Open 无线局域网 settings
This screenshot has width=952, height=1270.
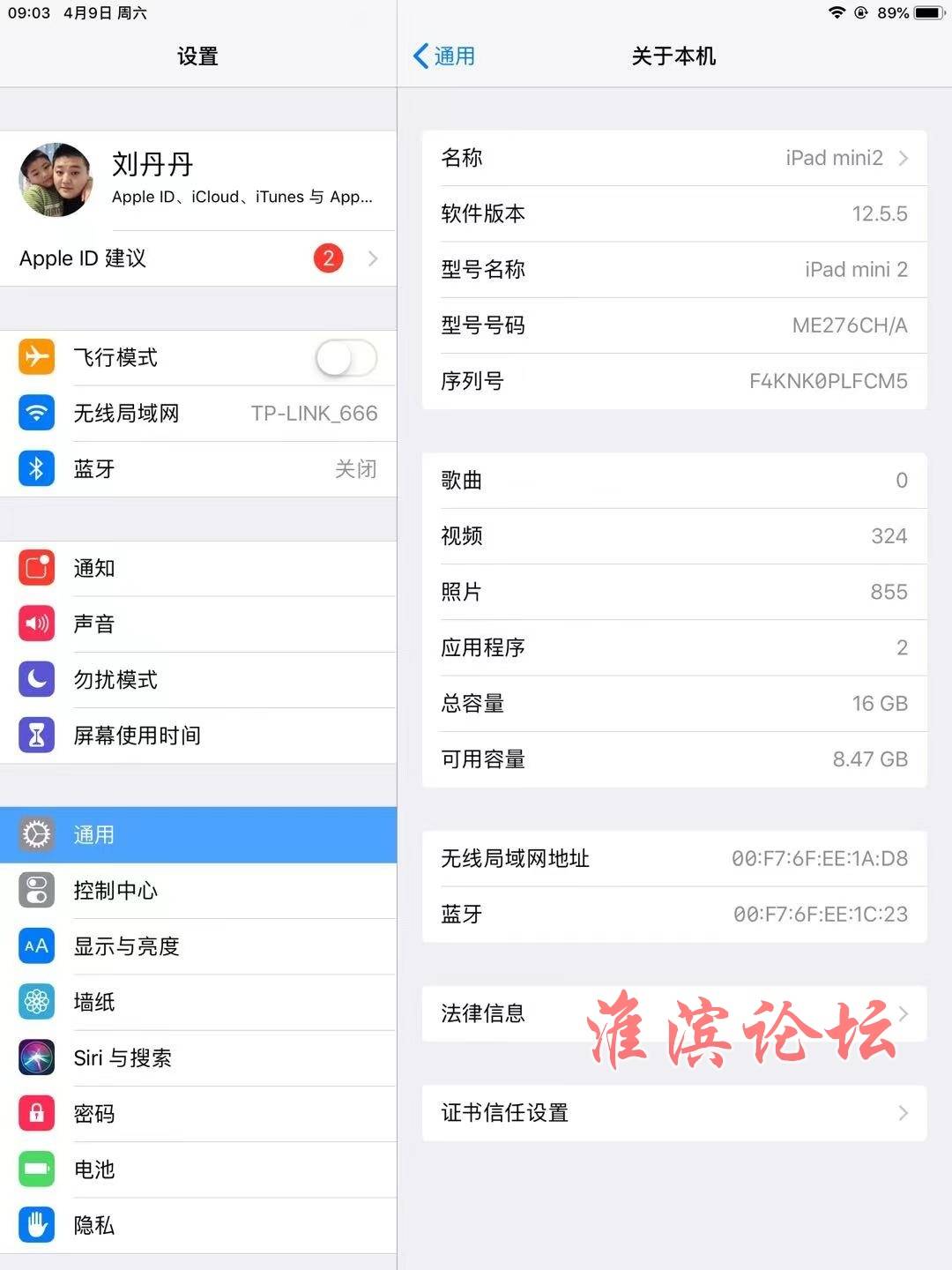tap(197, 414)
